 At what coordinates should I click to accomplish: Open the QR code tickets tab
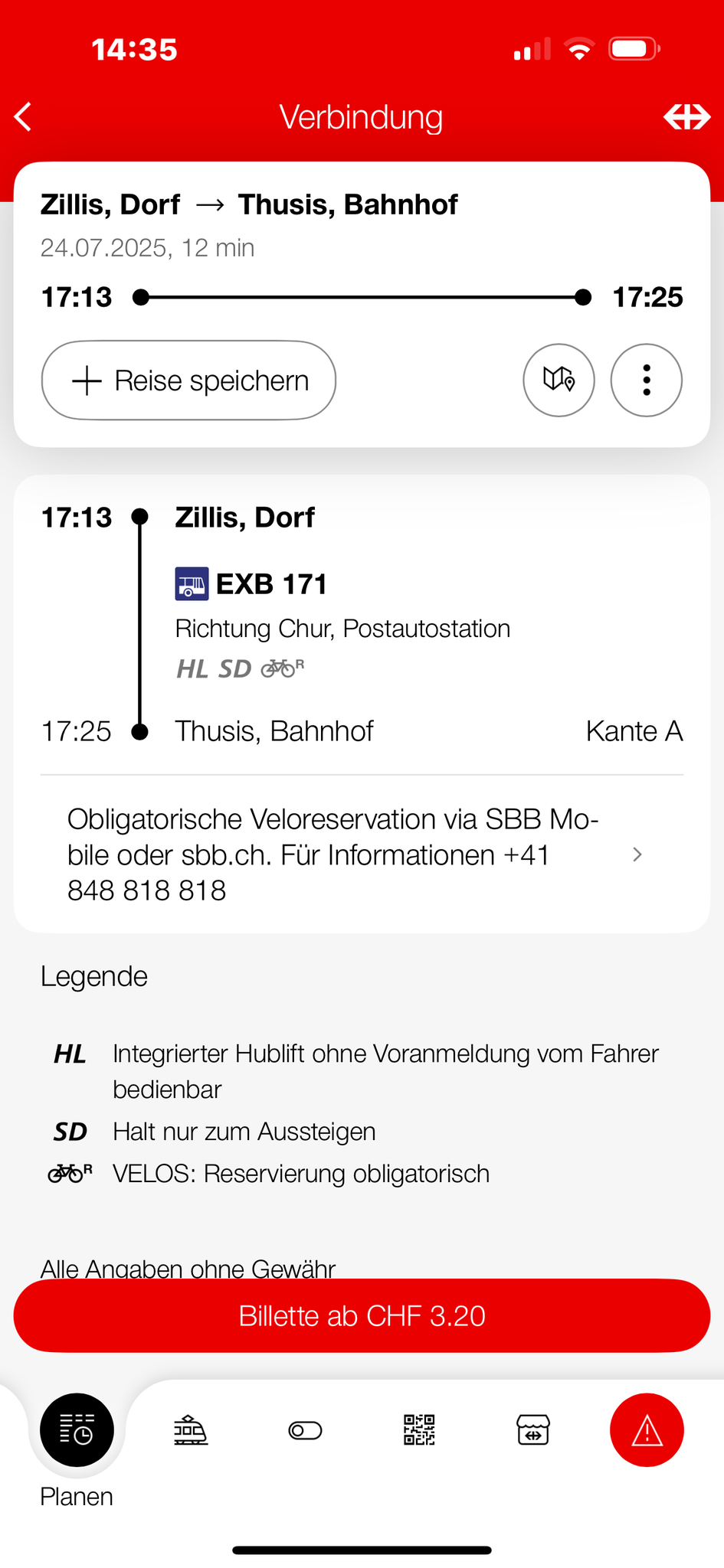tap(419, 1430)
